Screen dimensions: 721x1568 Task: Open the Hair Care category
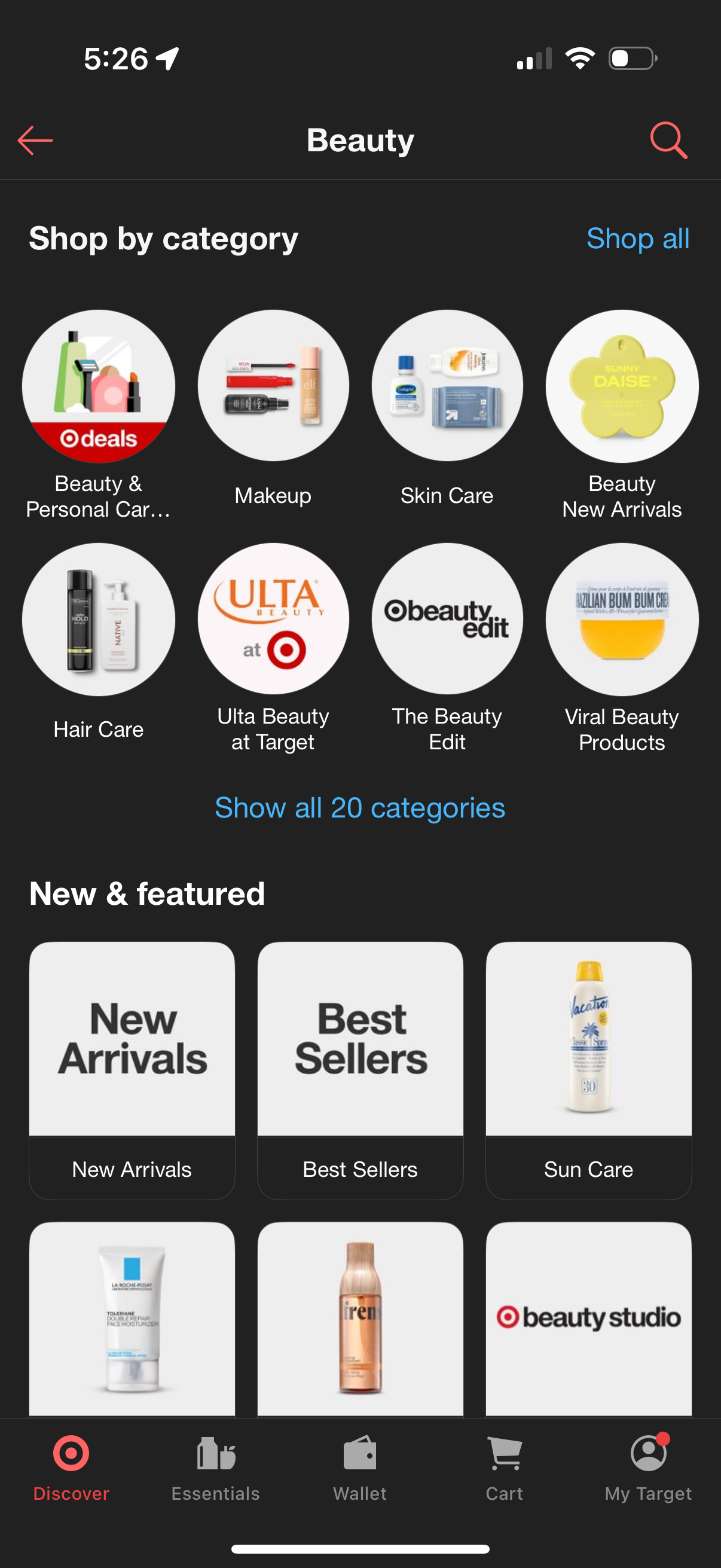coord(98,618)
